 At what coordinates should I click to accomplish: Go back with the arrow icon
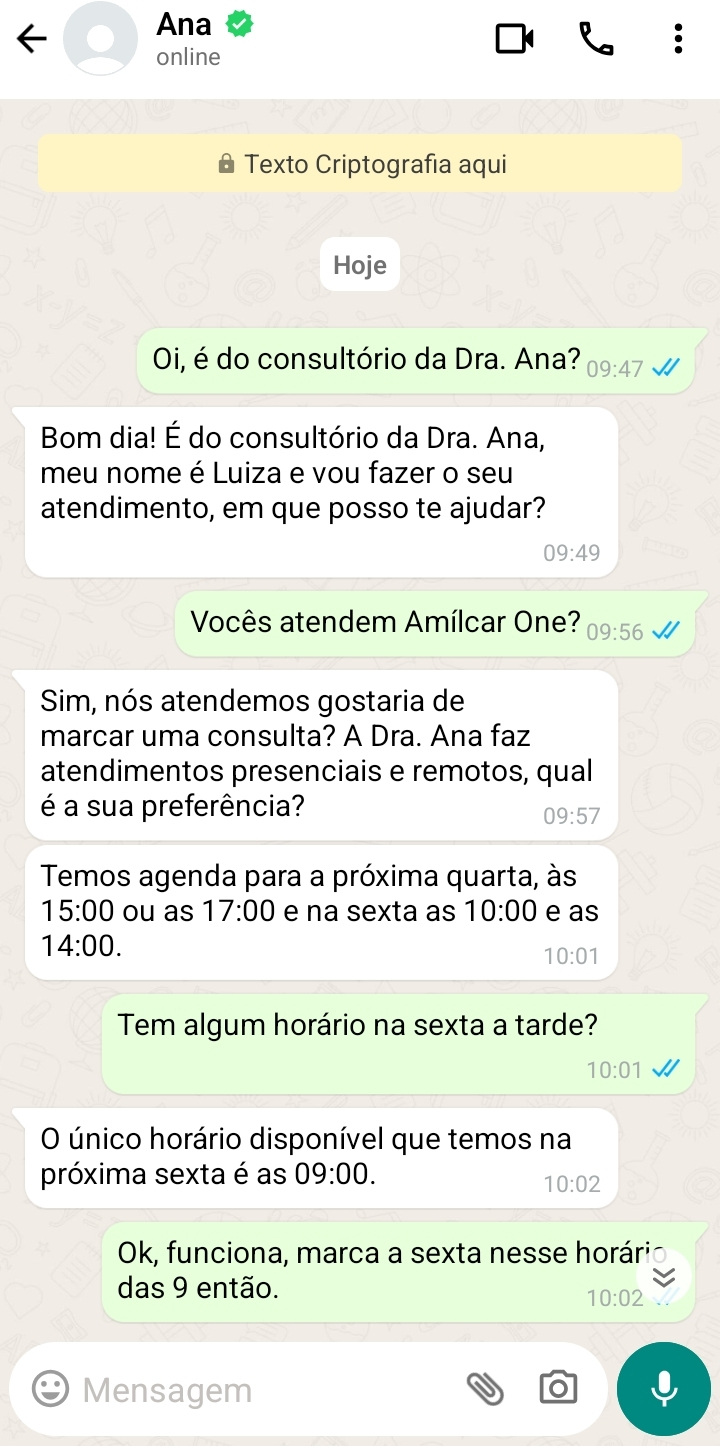pos(33,39)
